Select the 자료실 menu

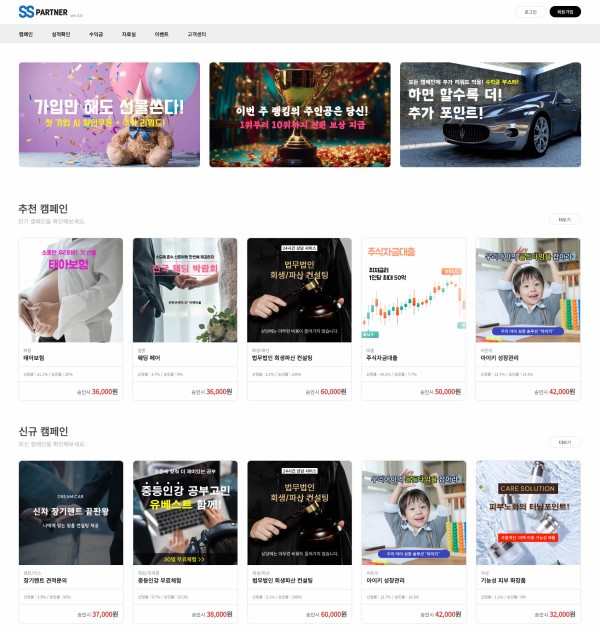[129, 34]
